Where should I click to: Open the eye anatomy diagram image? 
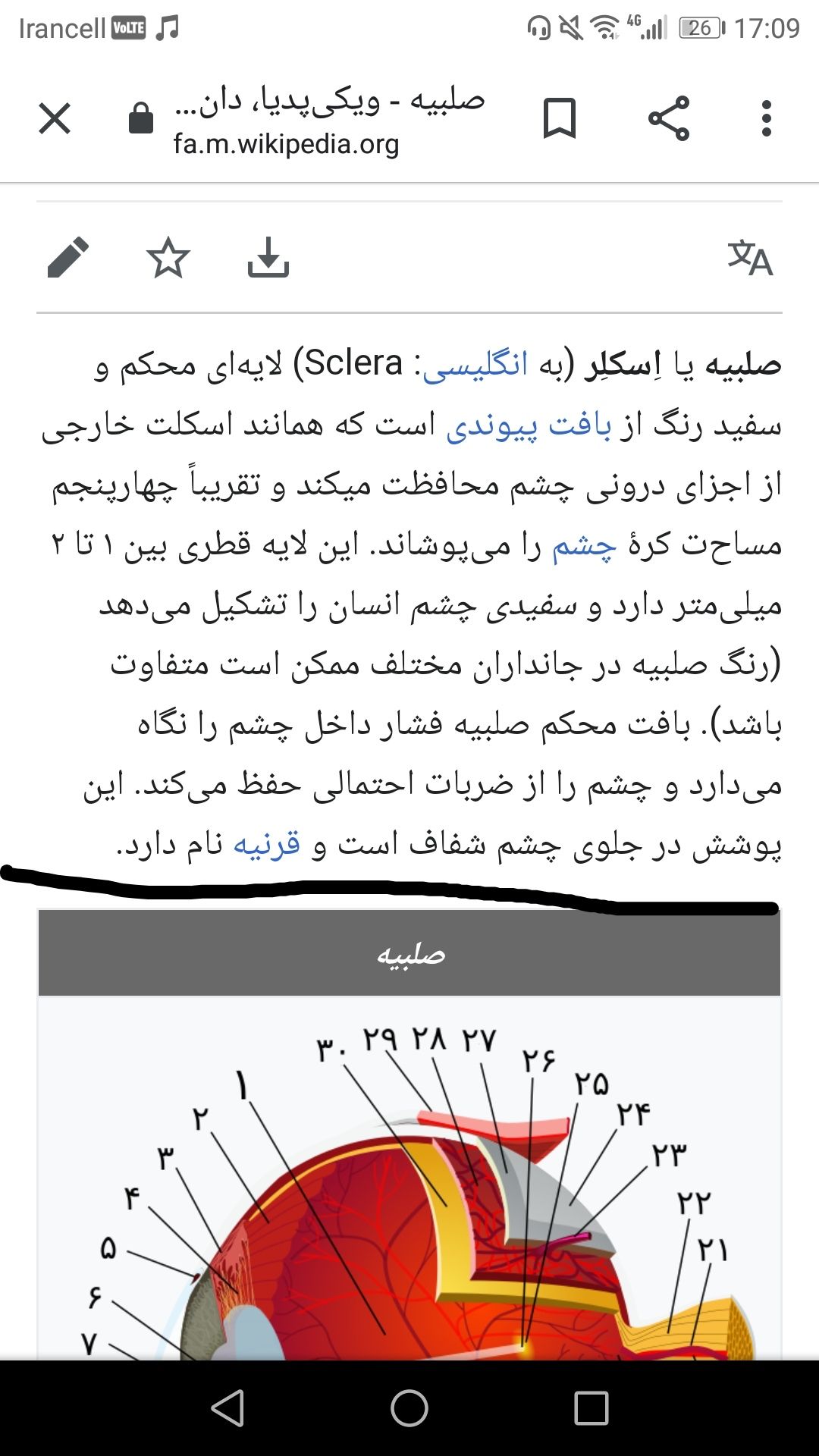409,1178
